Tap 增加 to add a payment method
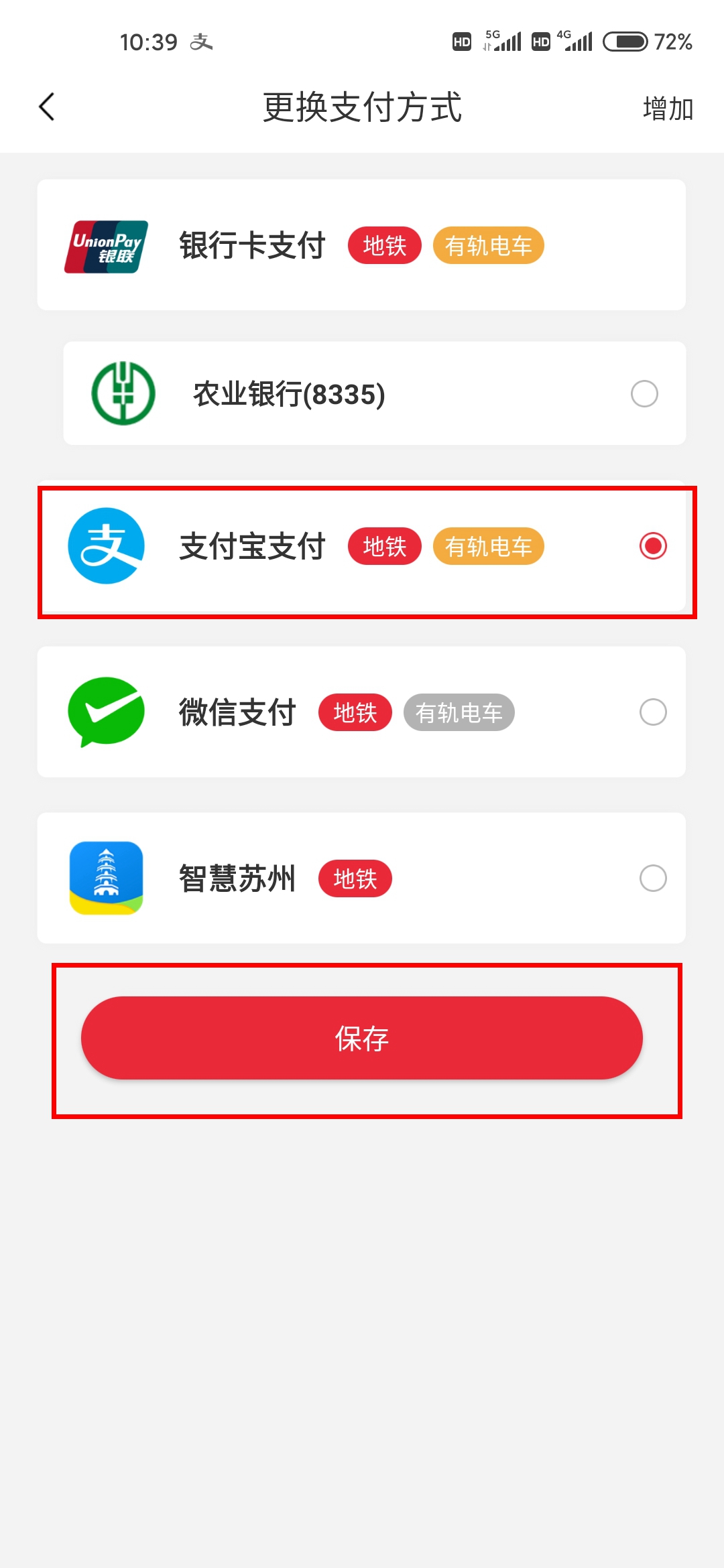The height and width of the screenshot is (1568, 724). (x=668, y=109)
